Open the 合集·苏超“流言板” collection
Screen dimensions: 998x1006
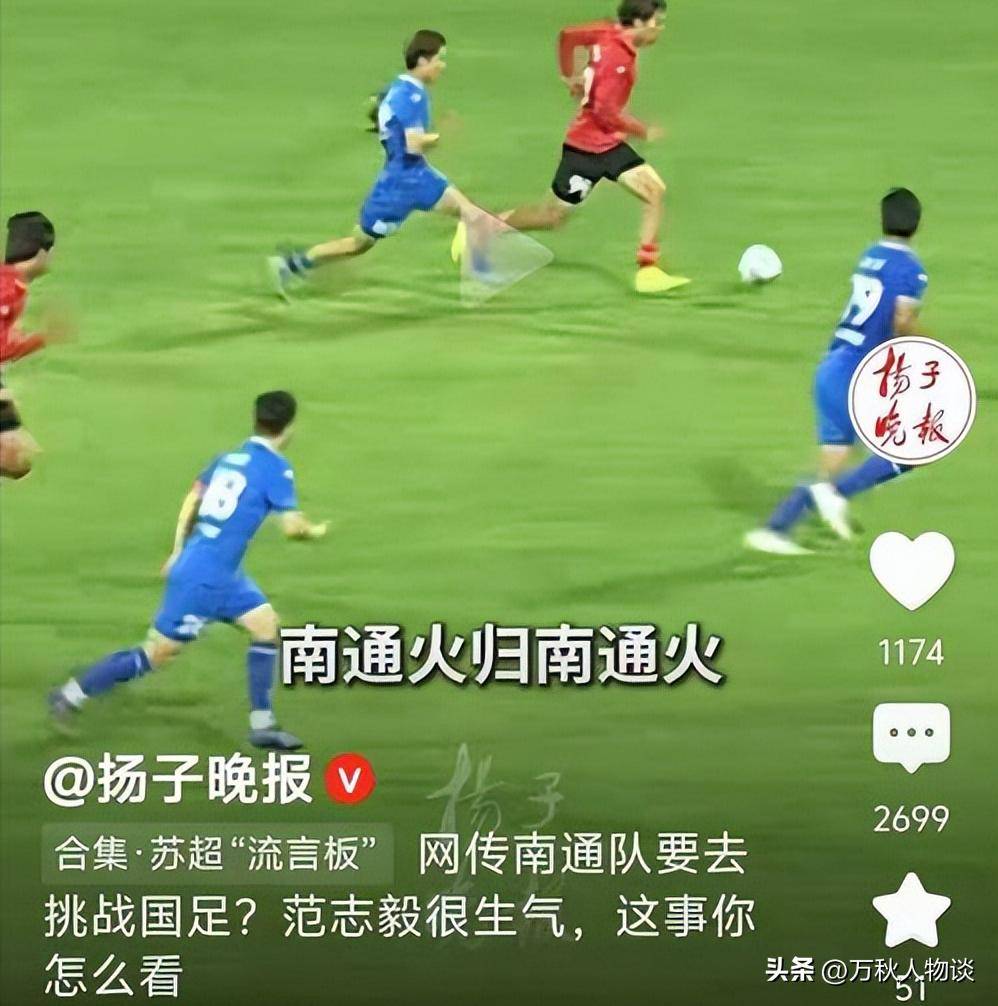[x=216, y=855]
